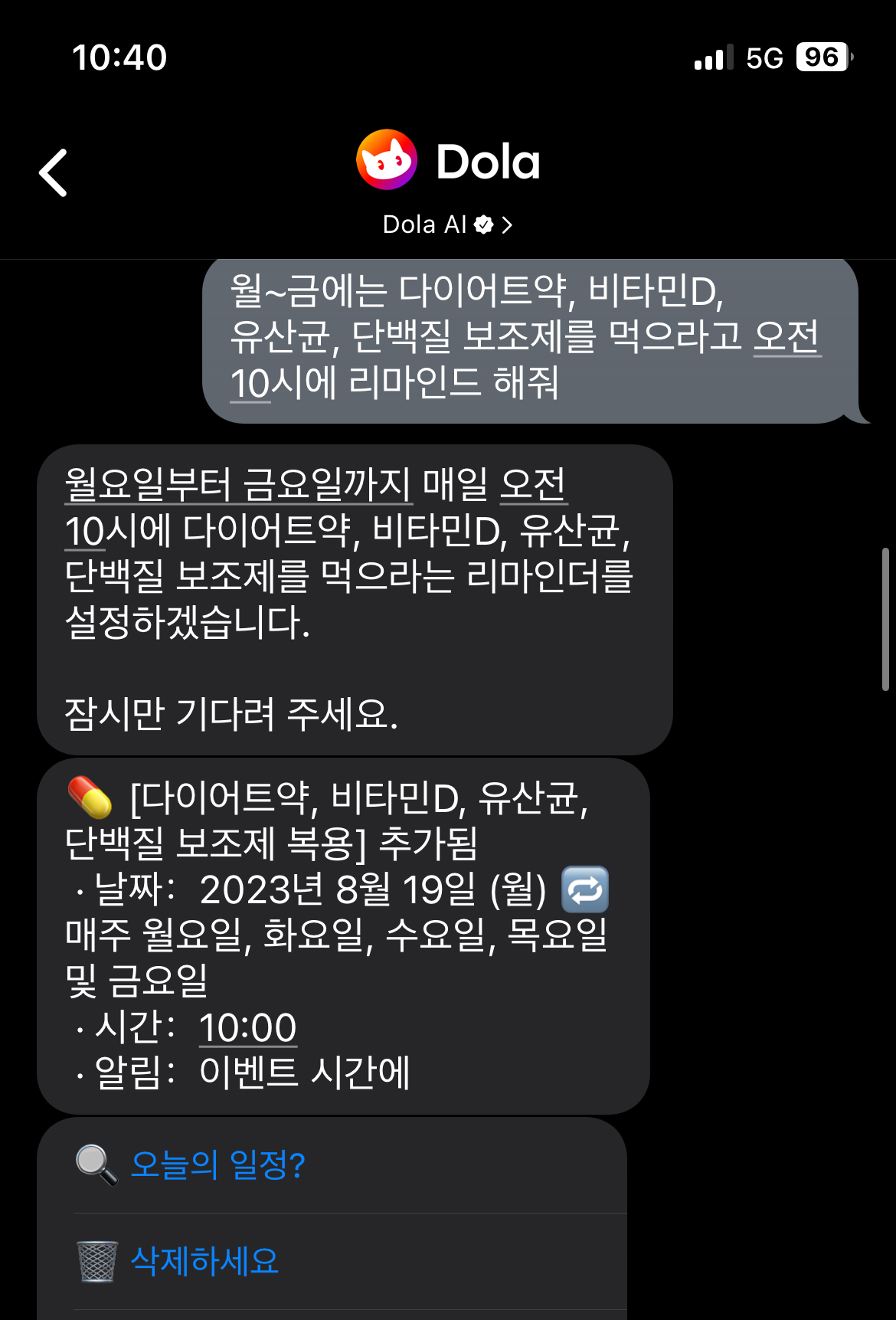Open the underlined 10:00 time link
This screenshot has width=896, height=1320.
247,1027
